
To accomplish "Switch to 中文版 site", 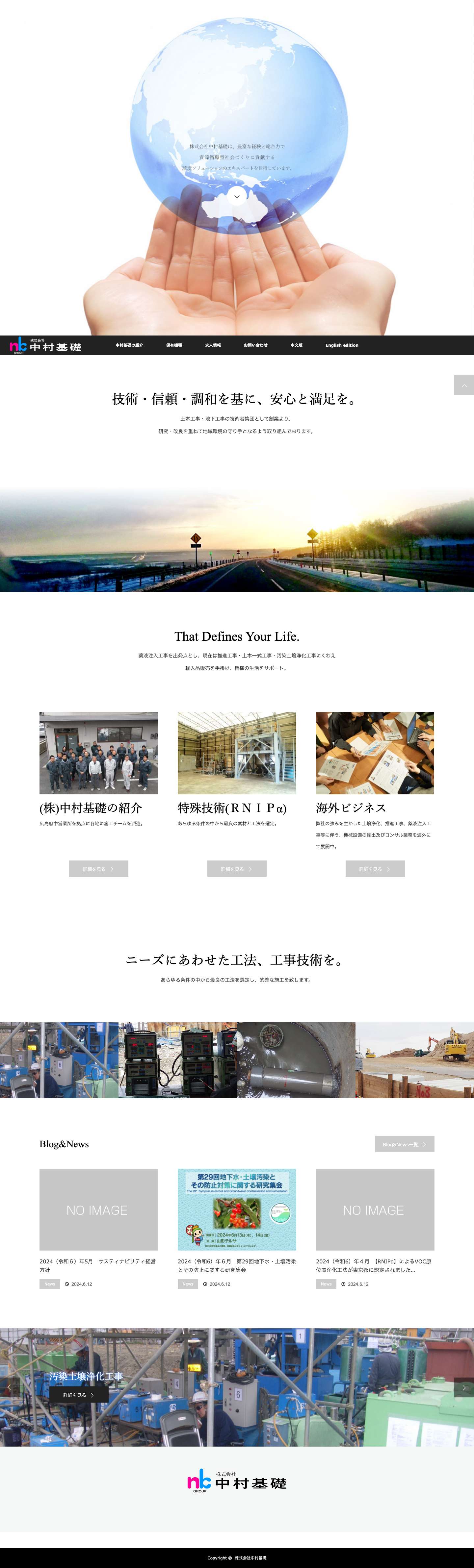I will click(x=296, y=345).
